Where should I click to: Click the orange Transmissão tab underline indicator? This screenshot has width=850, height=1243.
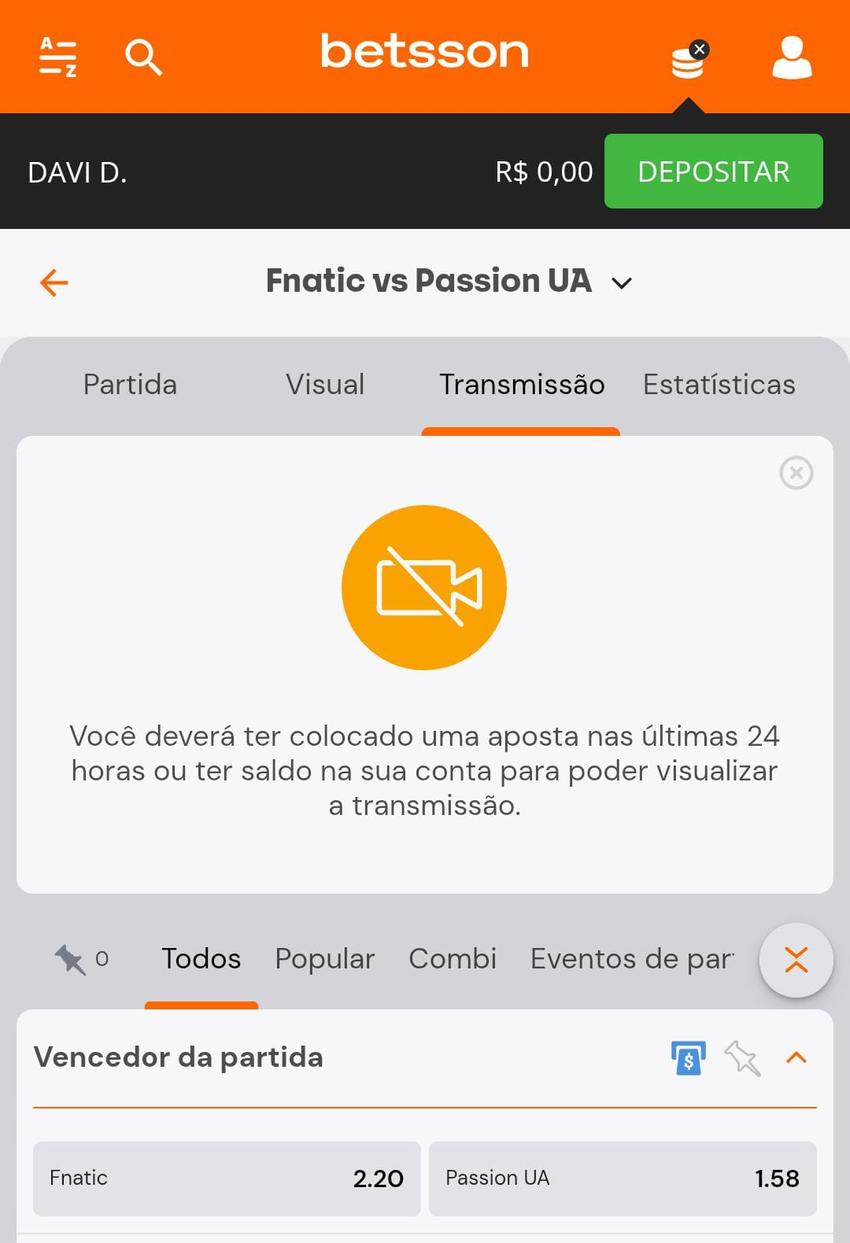point(520,433)
